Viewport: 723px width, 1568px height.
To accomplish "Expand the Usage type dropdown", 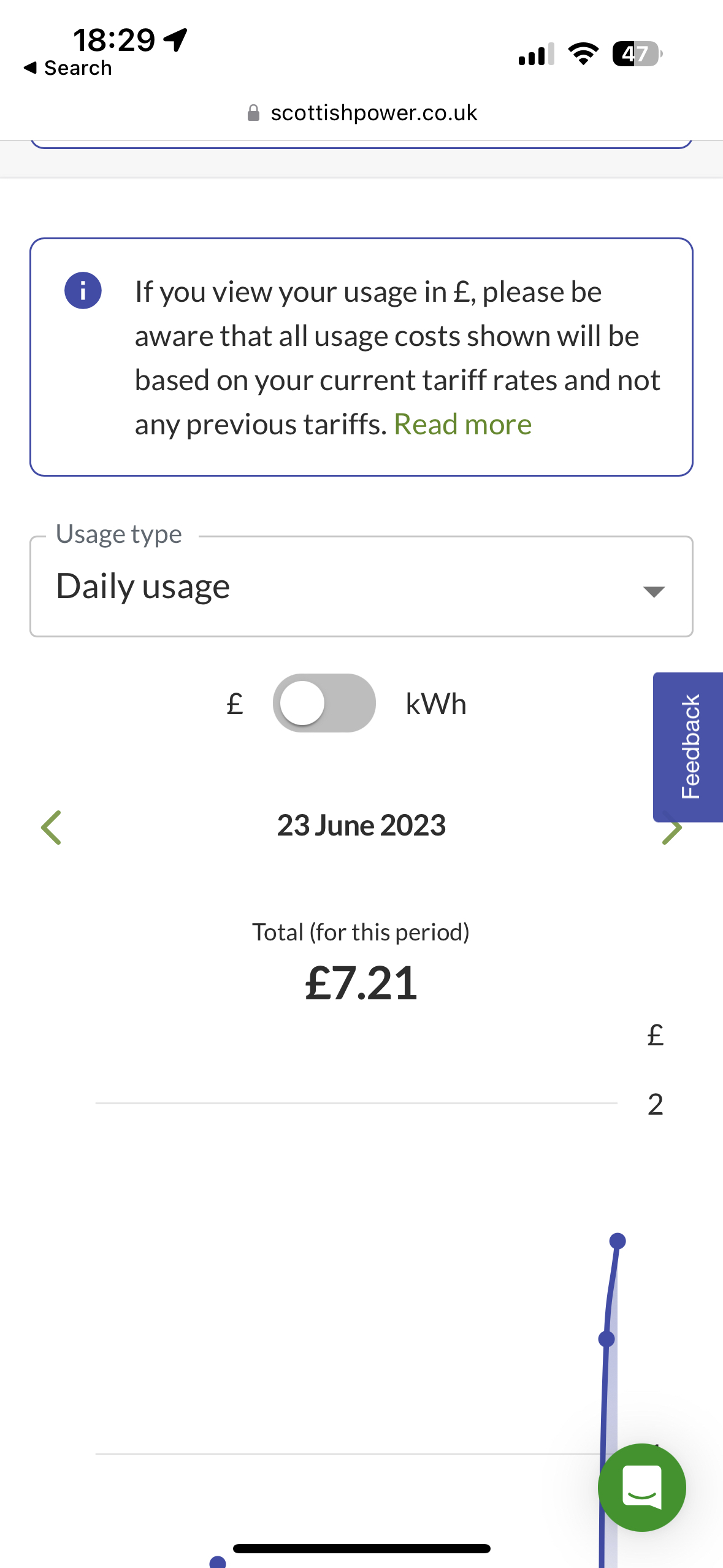I will 361,586.
